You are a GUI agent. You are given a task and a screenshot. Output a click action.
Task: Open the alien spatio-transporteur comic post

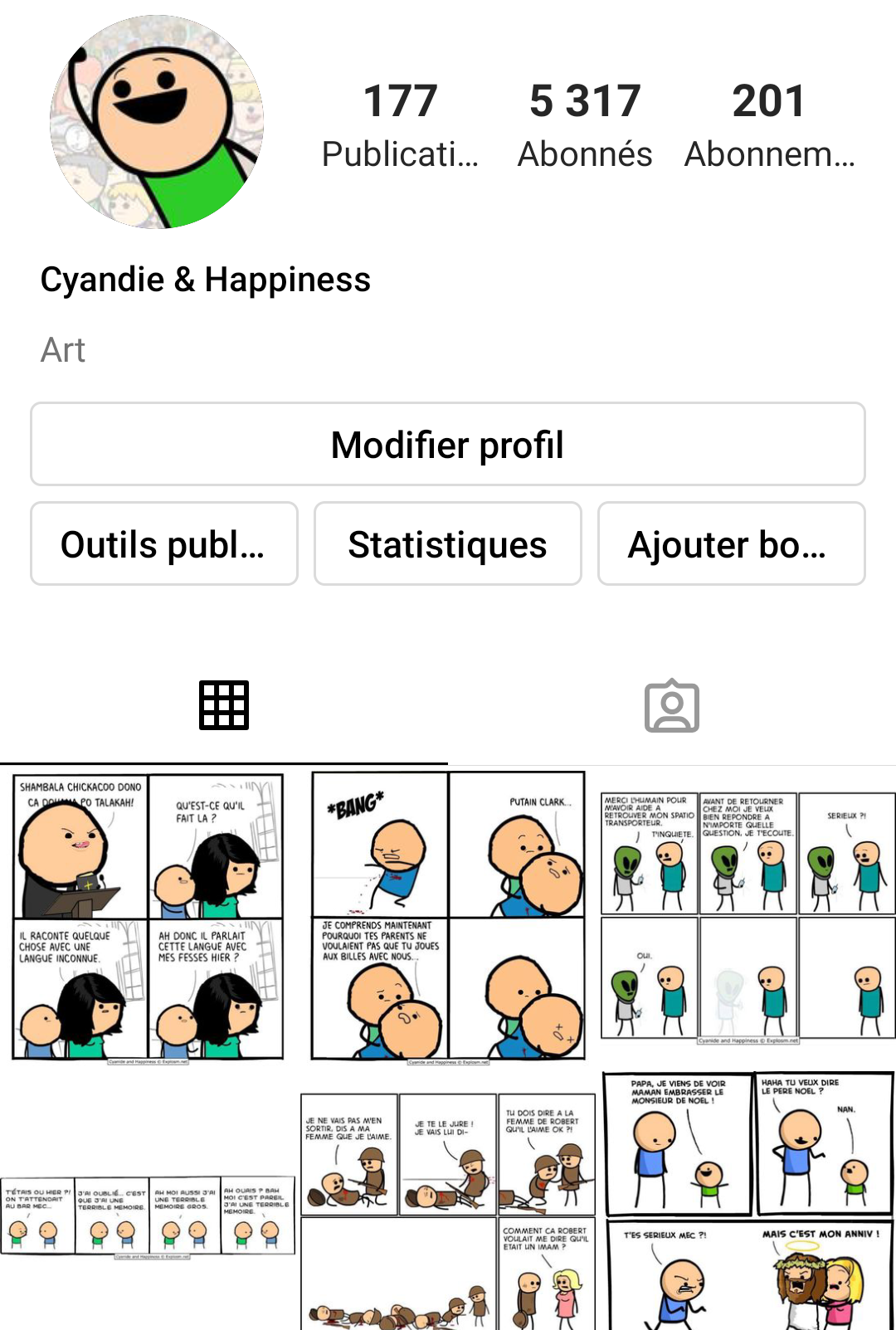pos(747,917)
